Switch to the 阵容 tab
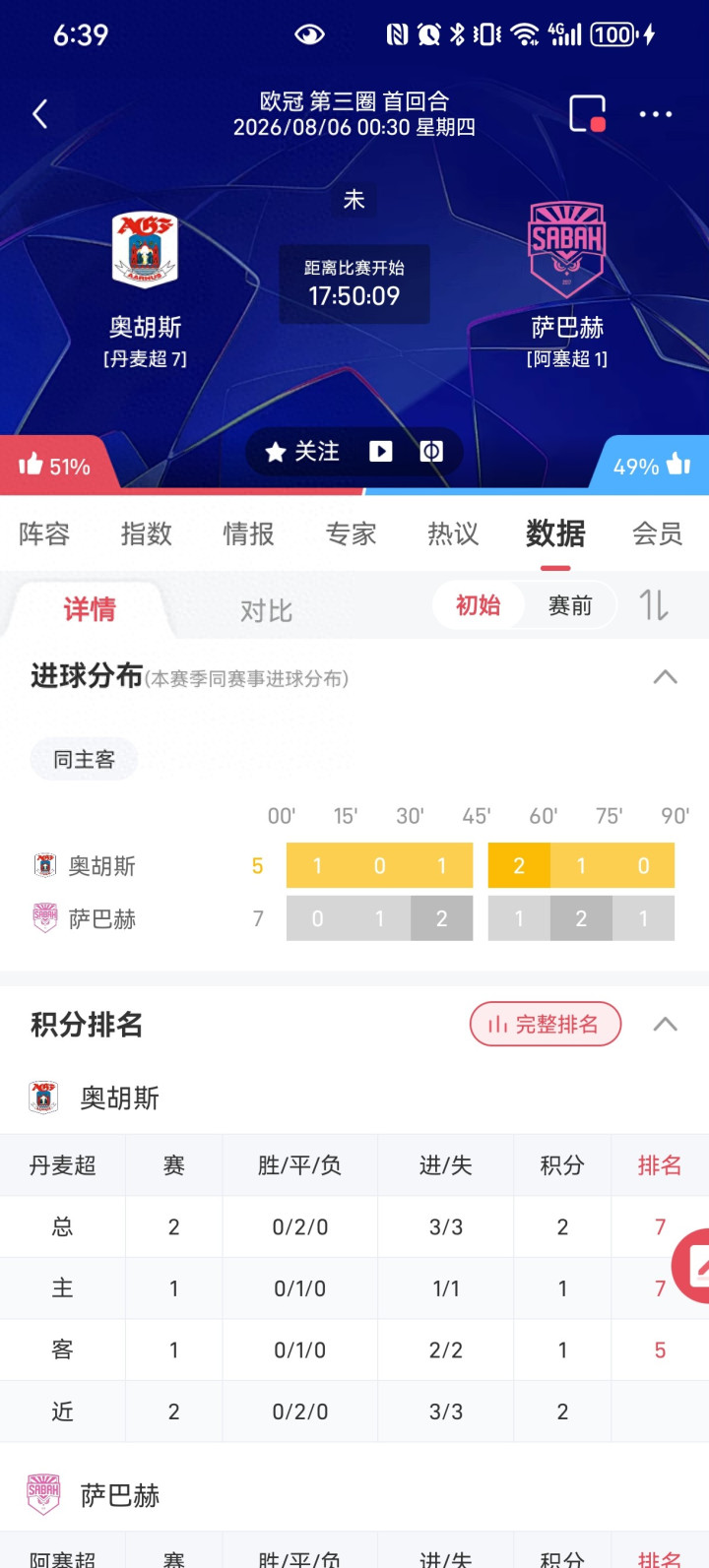 pyautogui.click(x=44, y=533)
